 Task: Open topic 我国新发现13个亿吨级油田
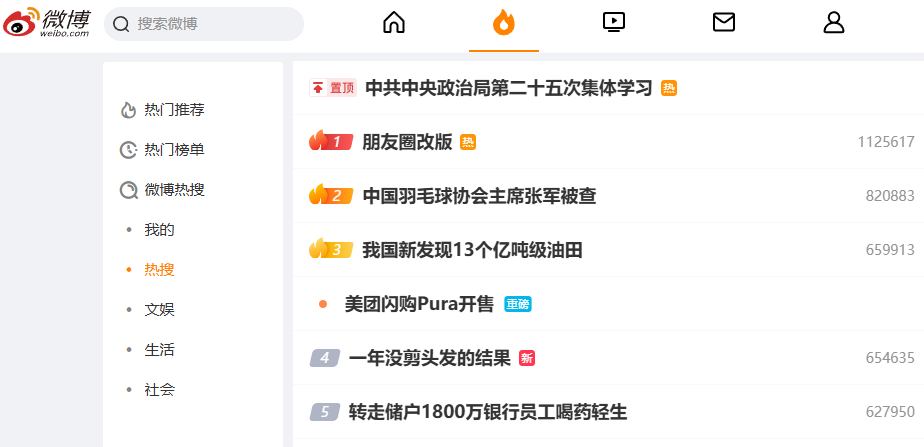[x=472, y=250]
